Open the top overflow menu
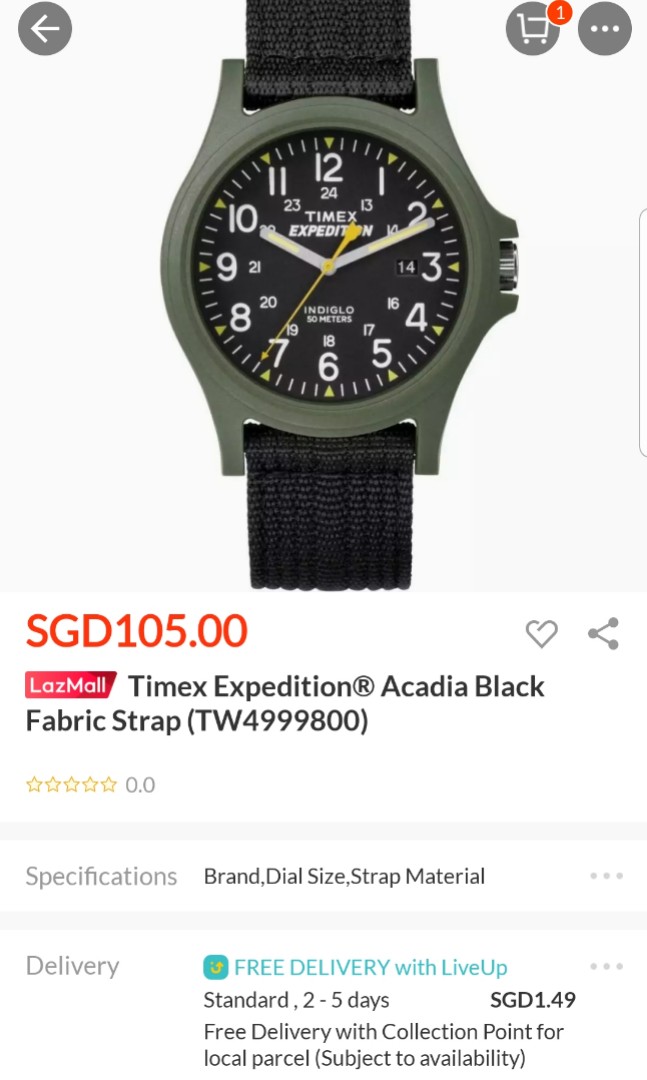 [605, 29]
